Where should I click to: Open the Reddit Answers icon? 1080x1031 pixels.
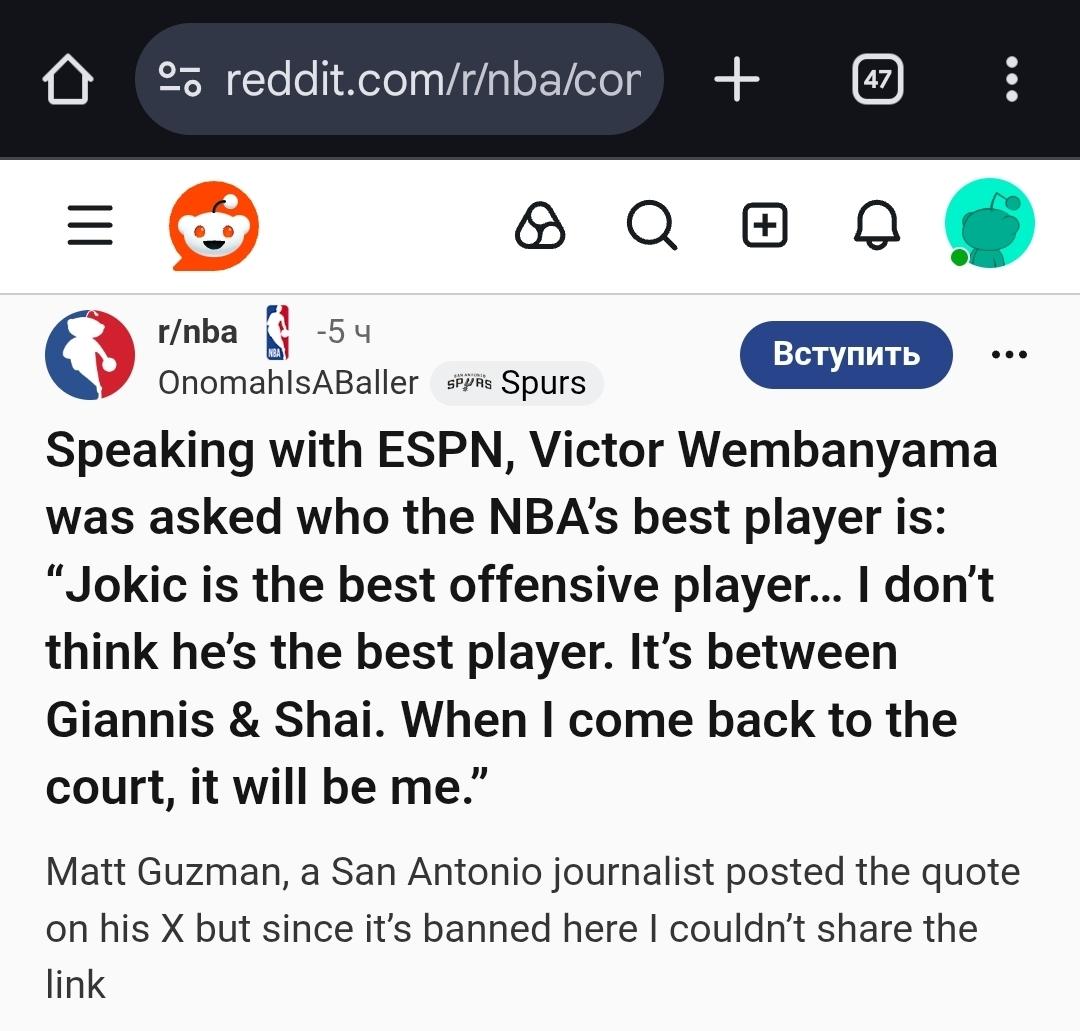[x=540, y=226]
